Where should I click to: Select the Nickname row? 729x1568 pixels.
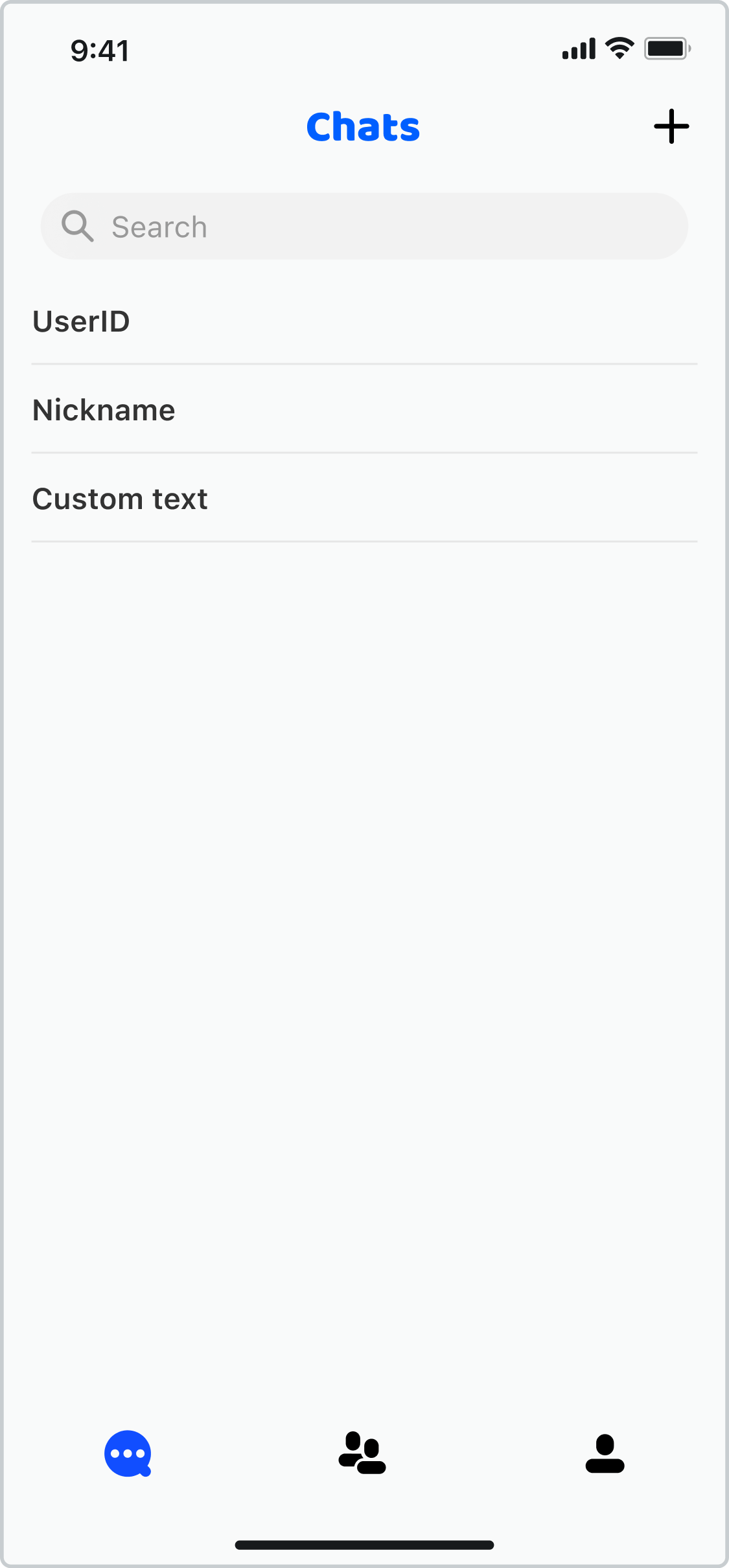click(364, 409)
